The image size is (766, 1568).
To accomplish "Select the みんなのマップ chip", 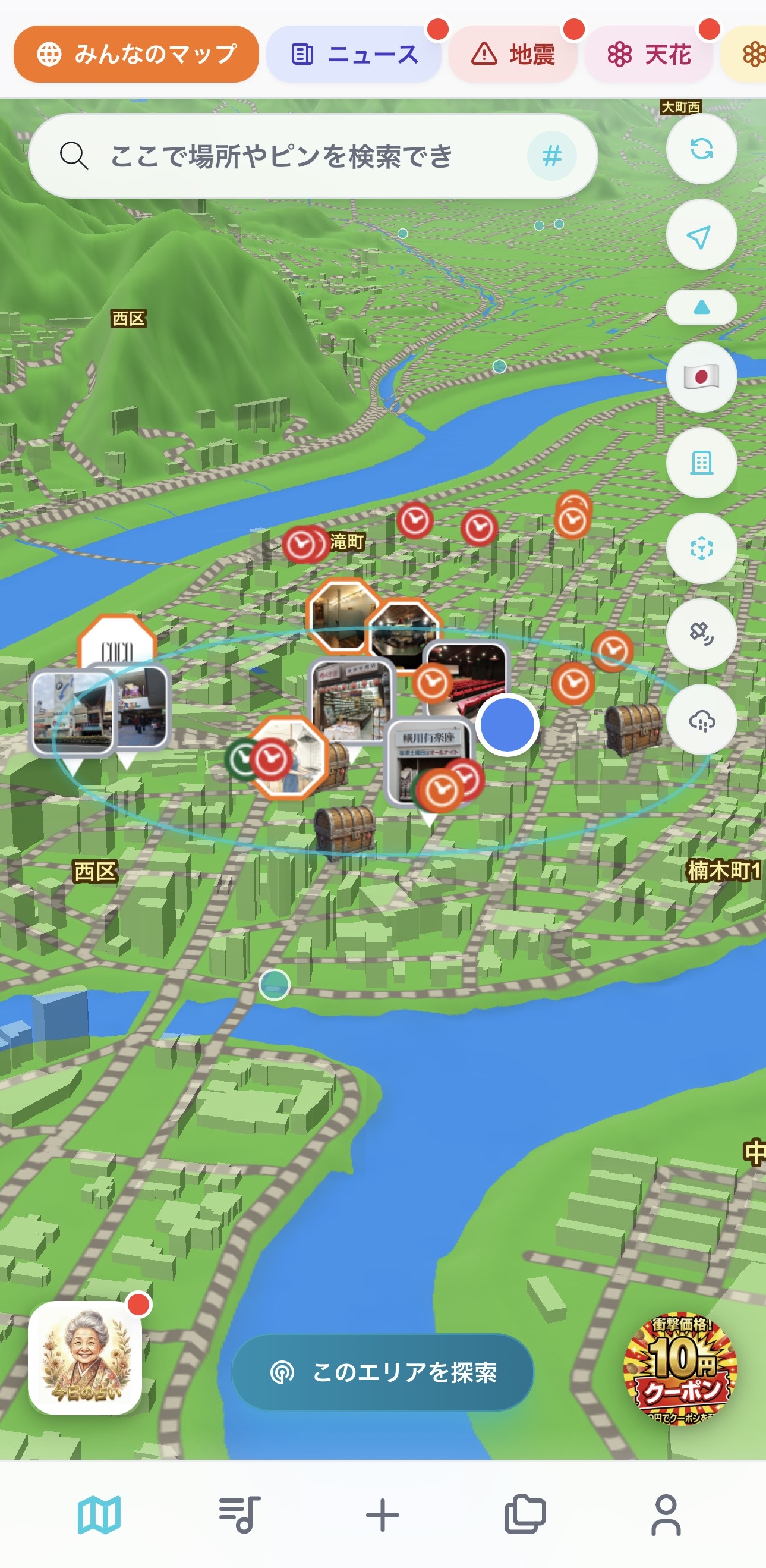I will click(x=136, y=54).
